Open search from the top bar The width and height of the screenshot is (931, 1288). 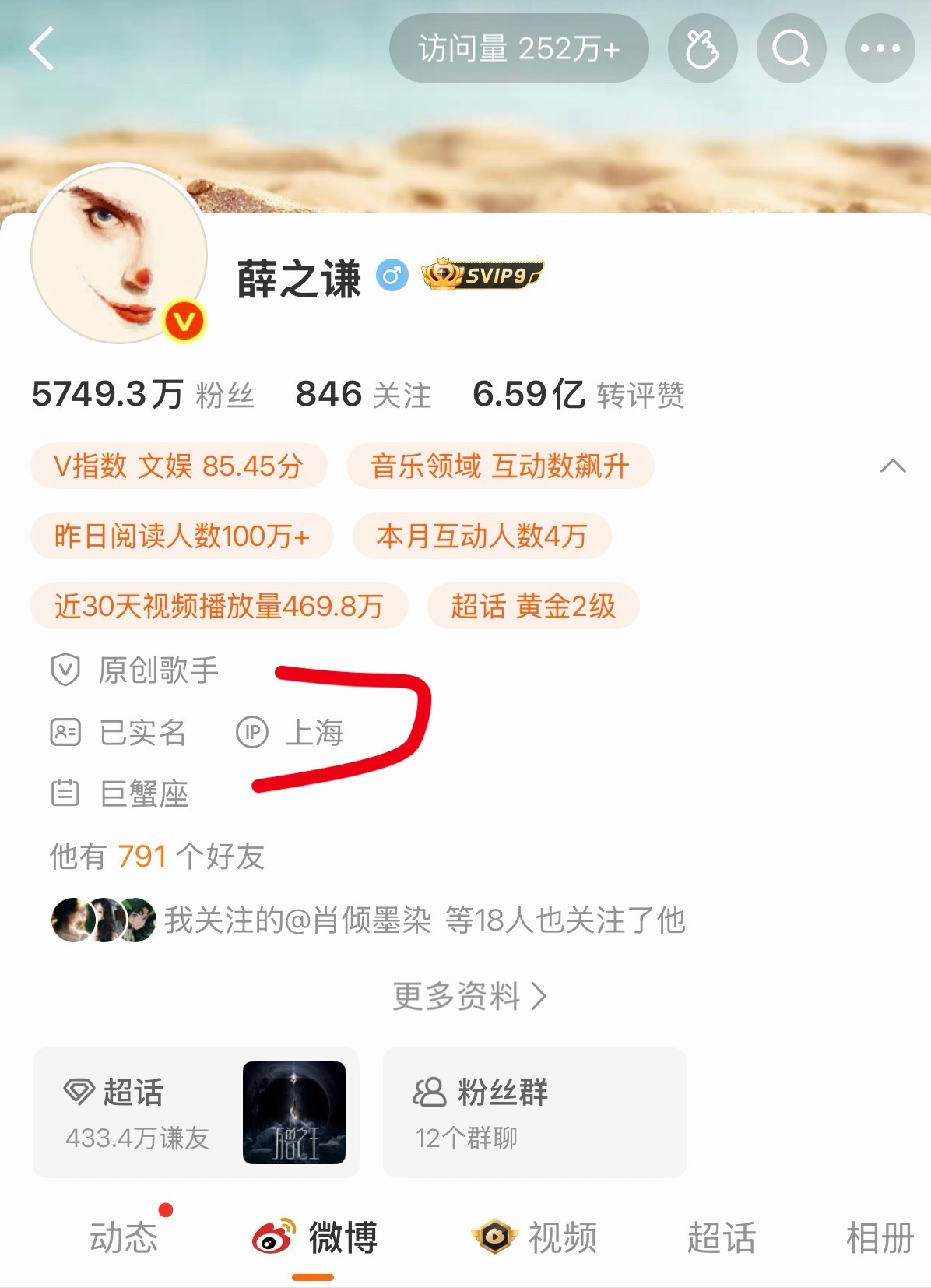point(791,49)
